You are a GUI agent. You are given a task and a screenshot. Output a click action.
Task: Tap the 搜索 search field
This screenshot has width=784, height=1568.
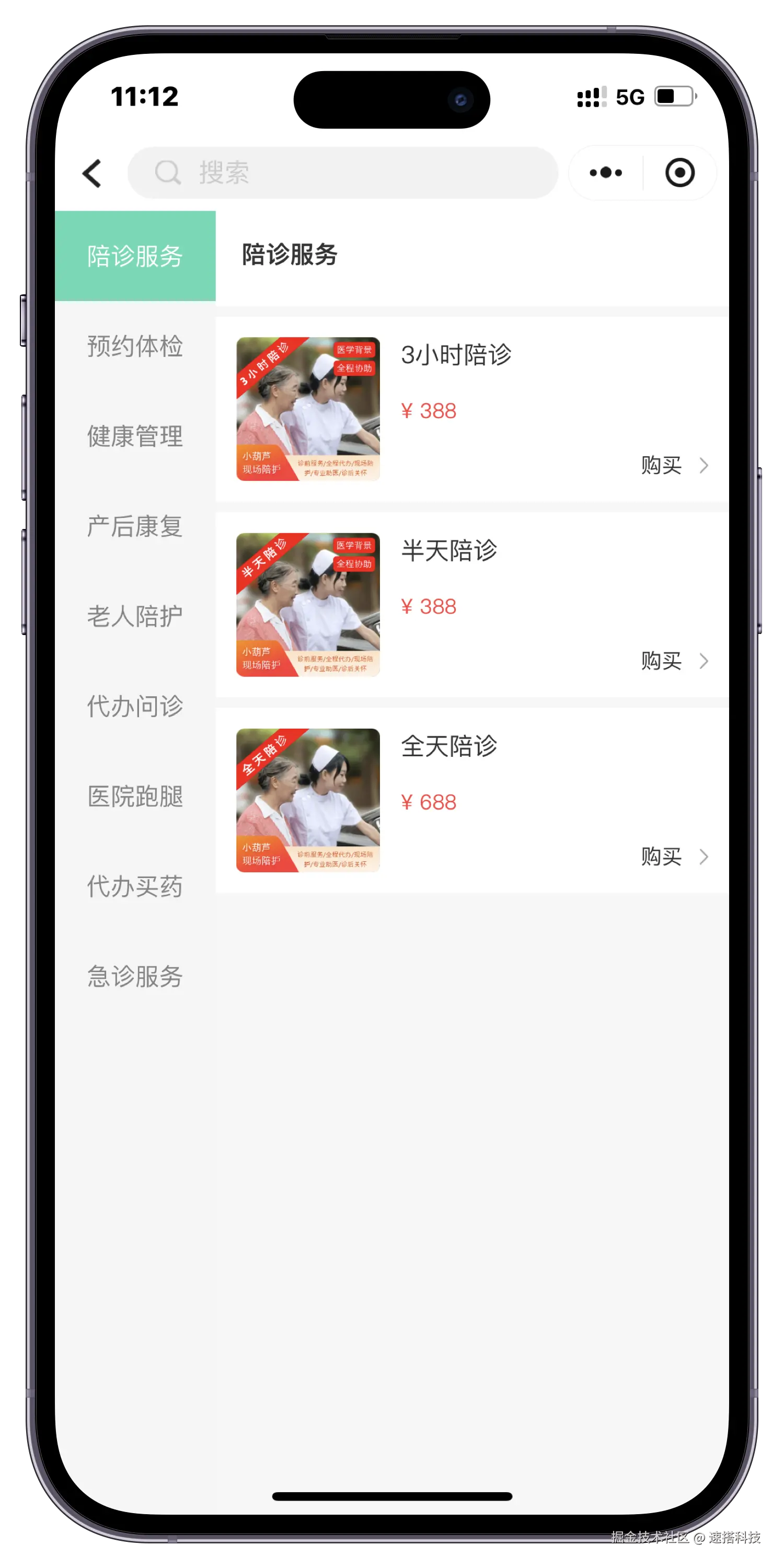click(x=342, y=173)
